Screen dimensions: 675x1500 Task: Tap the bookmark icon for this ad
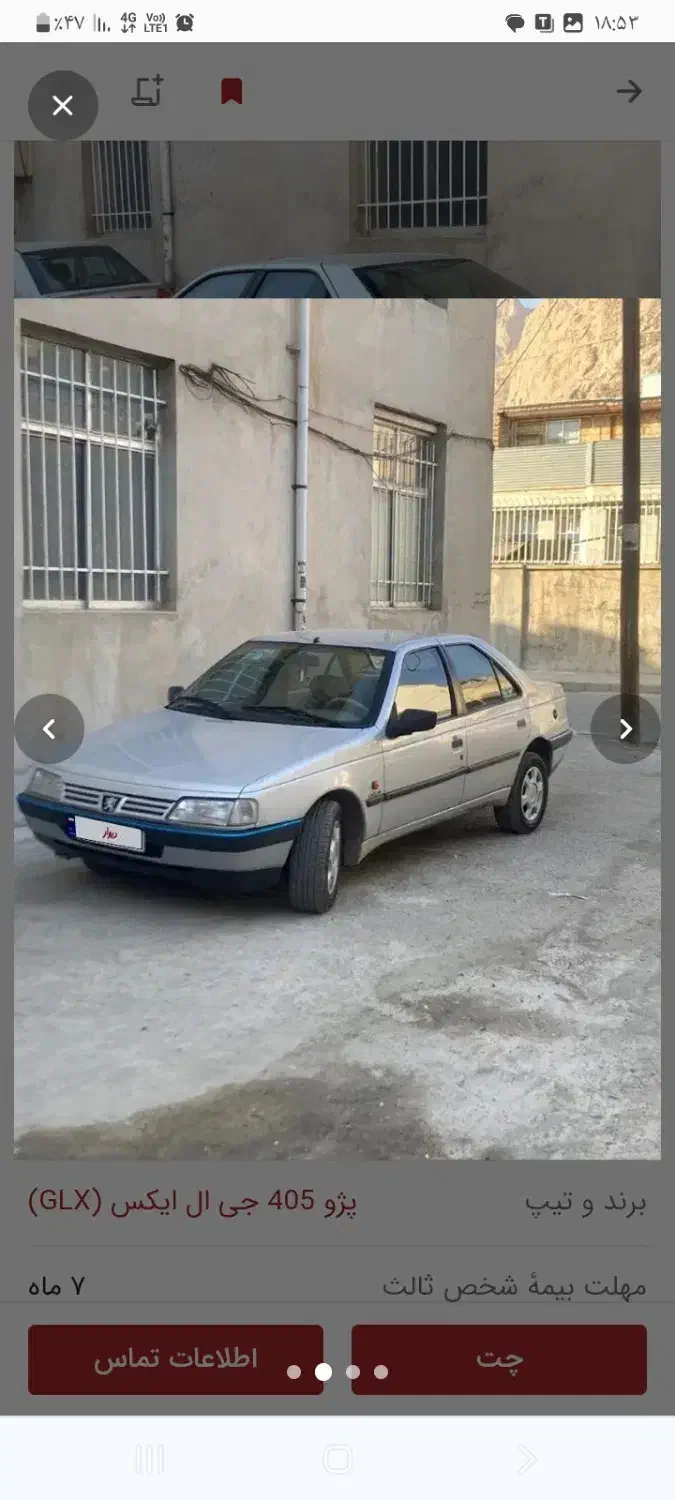pyautogui.click(x=231, y=92)
